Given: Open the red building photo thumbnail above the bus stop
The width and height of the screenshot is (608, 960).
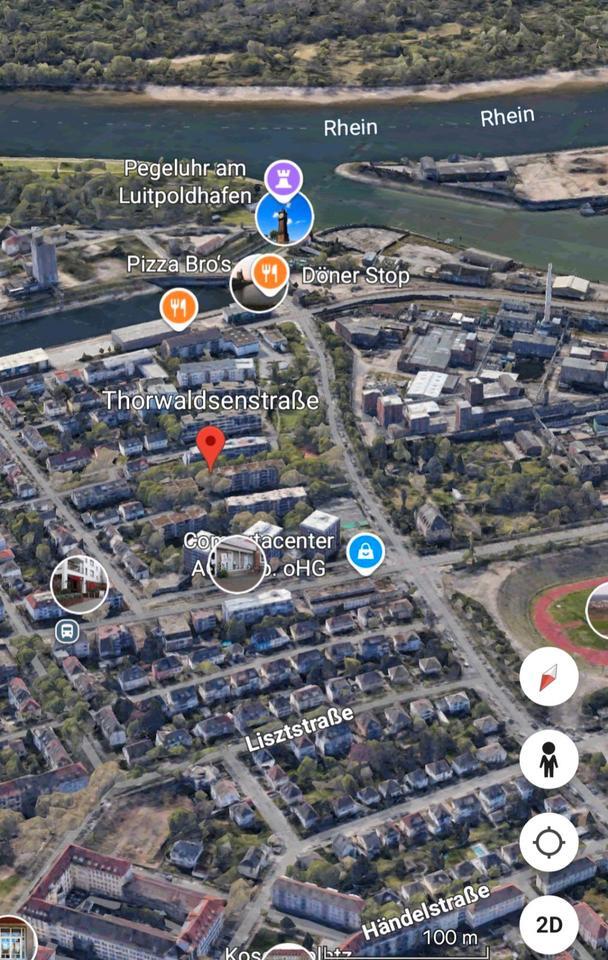Looking at the screenshot, I should [x=79, y=584].
